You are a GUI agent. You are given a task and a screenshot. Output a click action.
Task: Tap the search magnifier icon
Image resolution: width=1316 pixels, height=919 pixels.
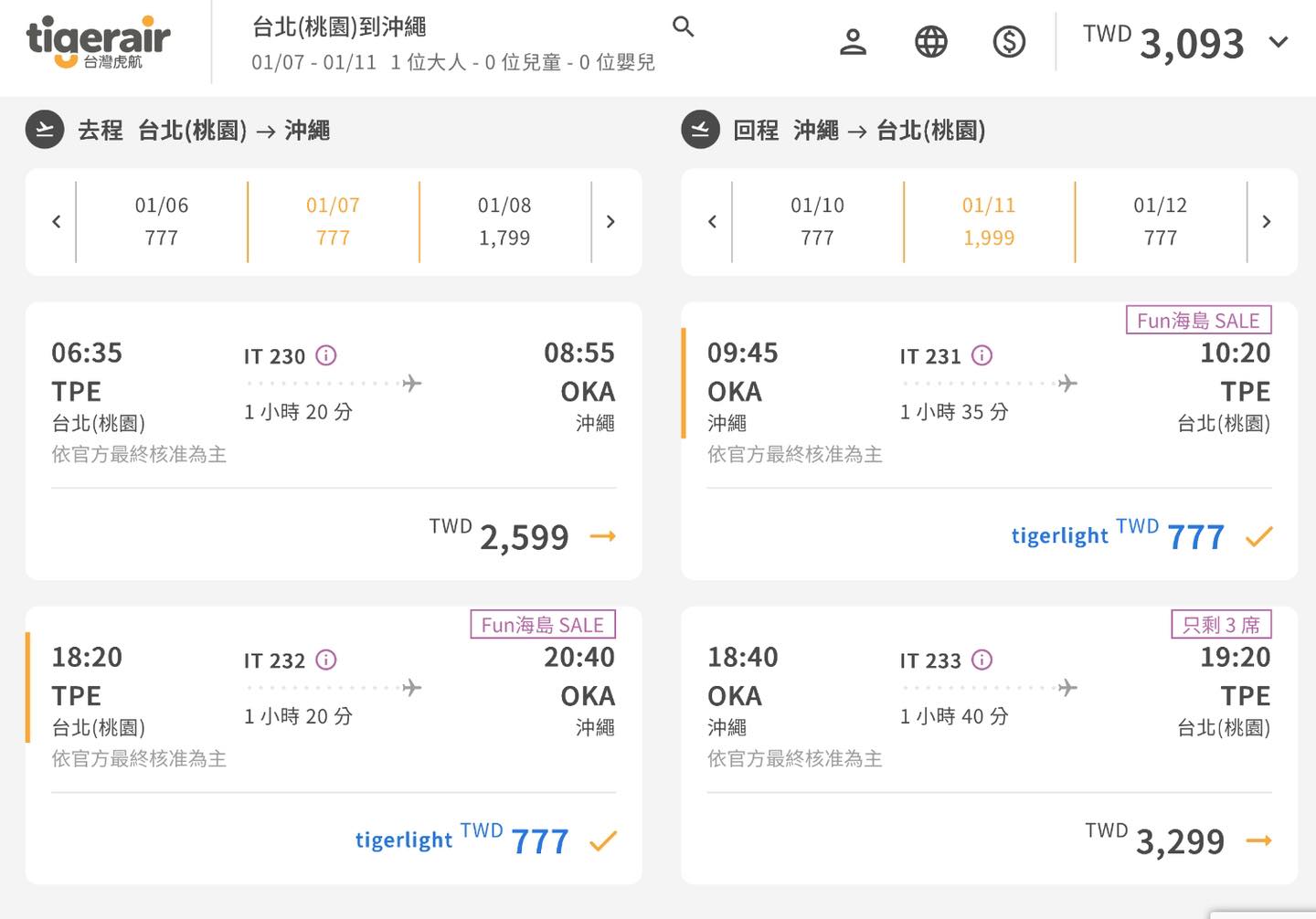pyautogui.click(x=683, y=27)
